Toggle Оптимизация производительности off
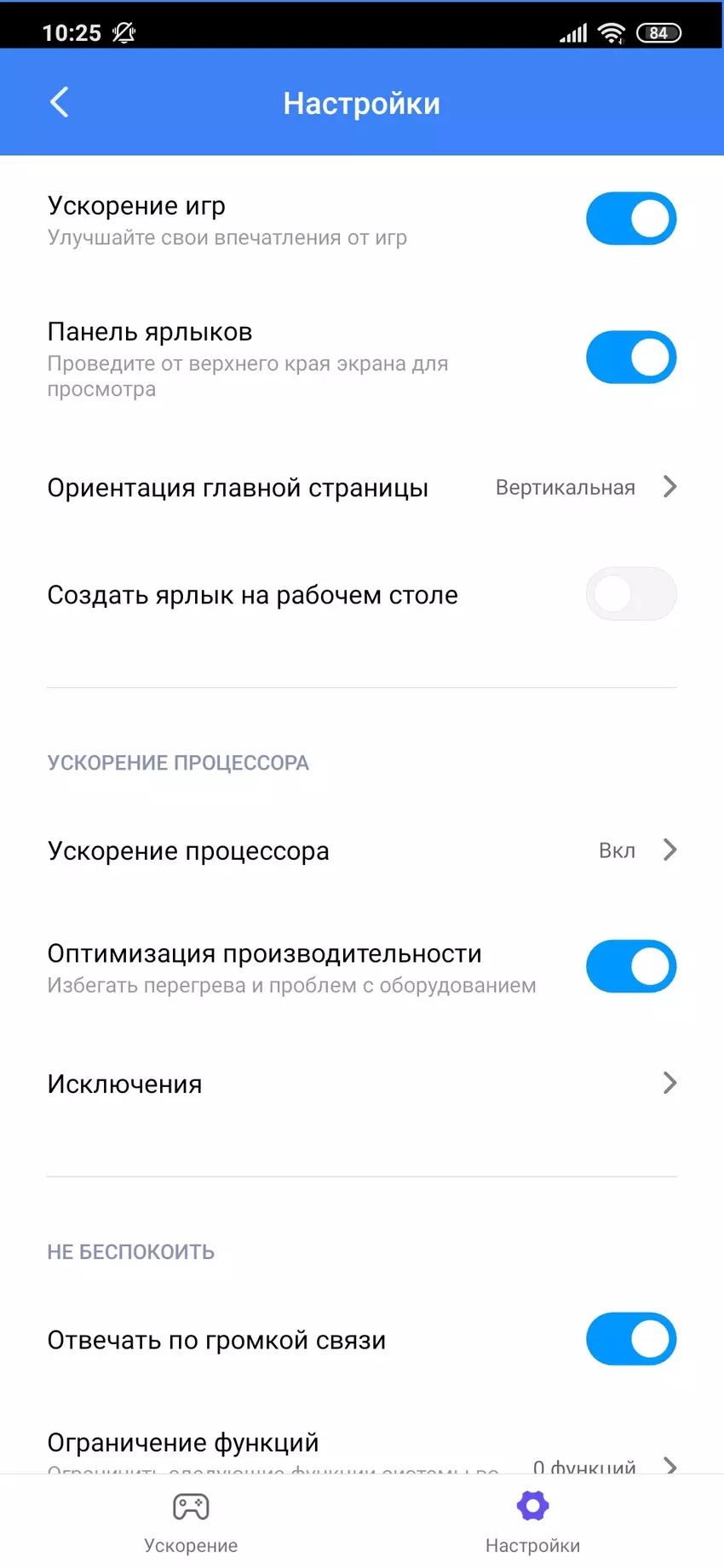Viewport: 724px width, 1568px height. pyautogui.click(x=630, y=967)
